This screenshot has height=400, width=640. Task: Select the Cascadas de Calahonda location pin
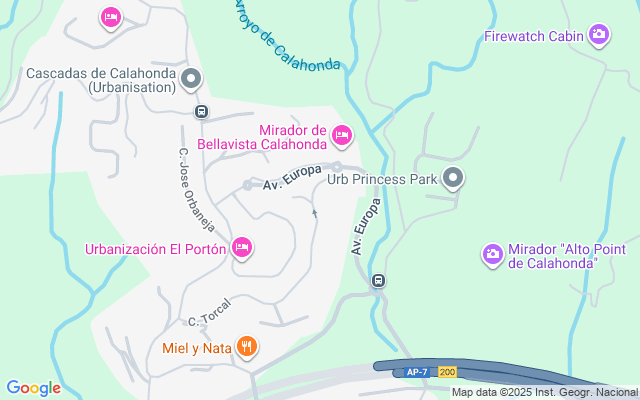pos(193,78)
